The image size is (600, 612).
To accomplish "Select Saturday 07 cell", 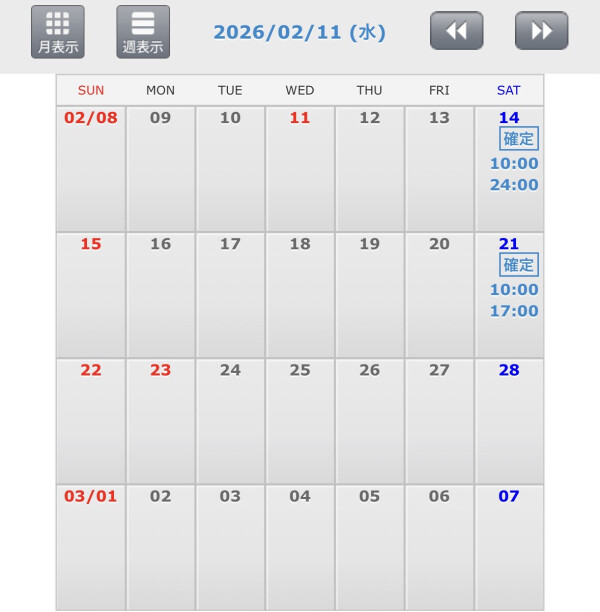I will coord(509,546).
